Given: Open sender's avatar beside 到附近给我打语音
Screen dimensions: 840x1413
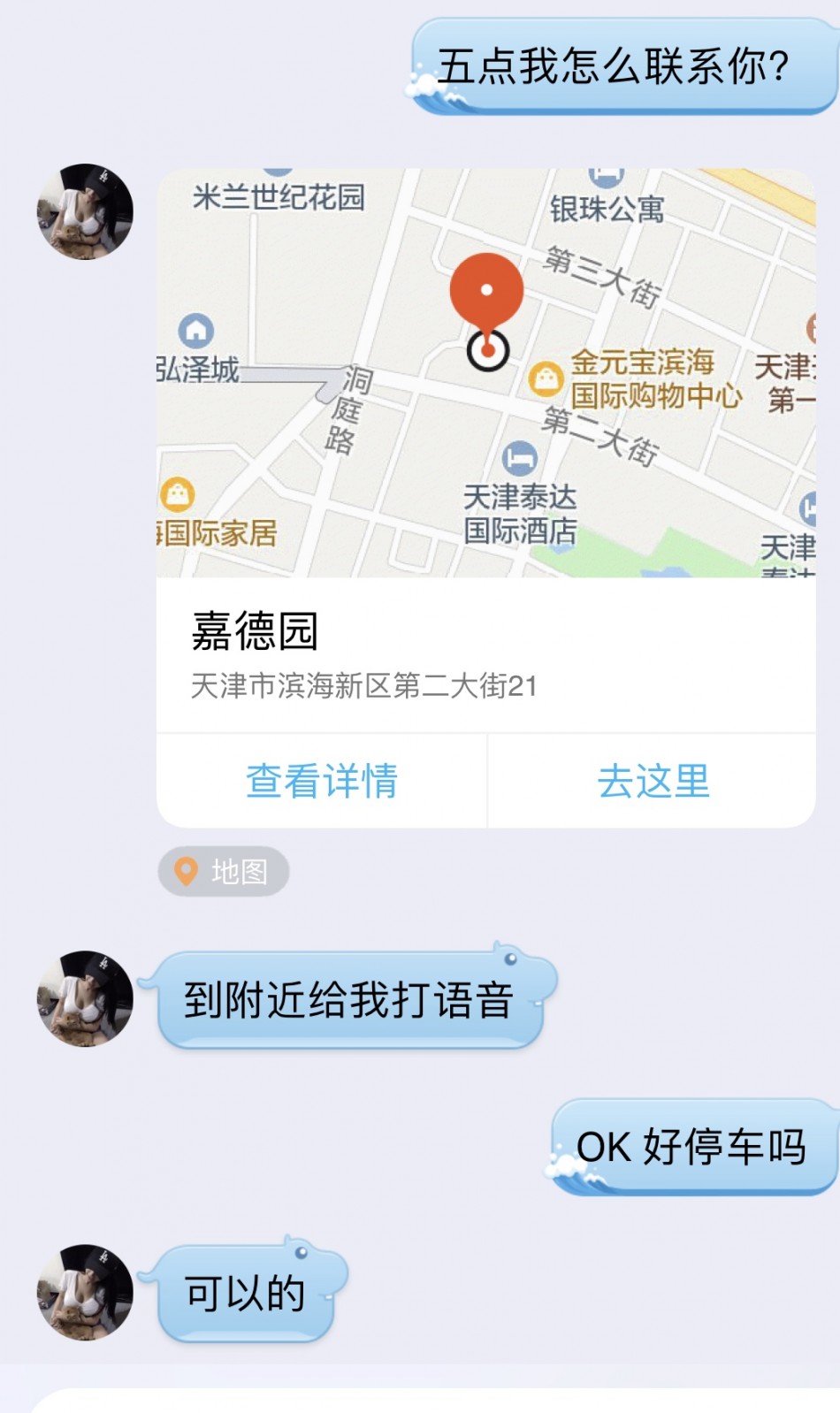Looking at the screenshot, I should [x=85, y=998].
